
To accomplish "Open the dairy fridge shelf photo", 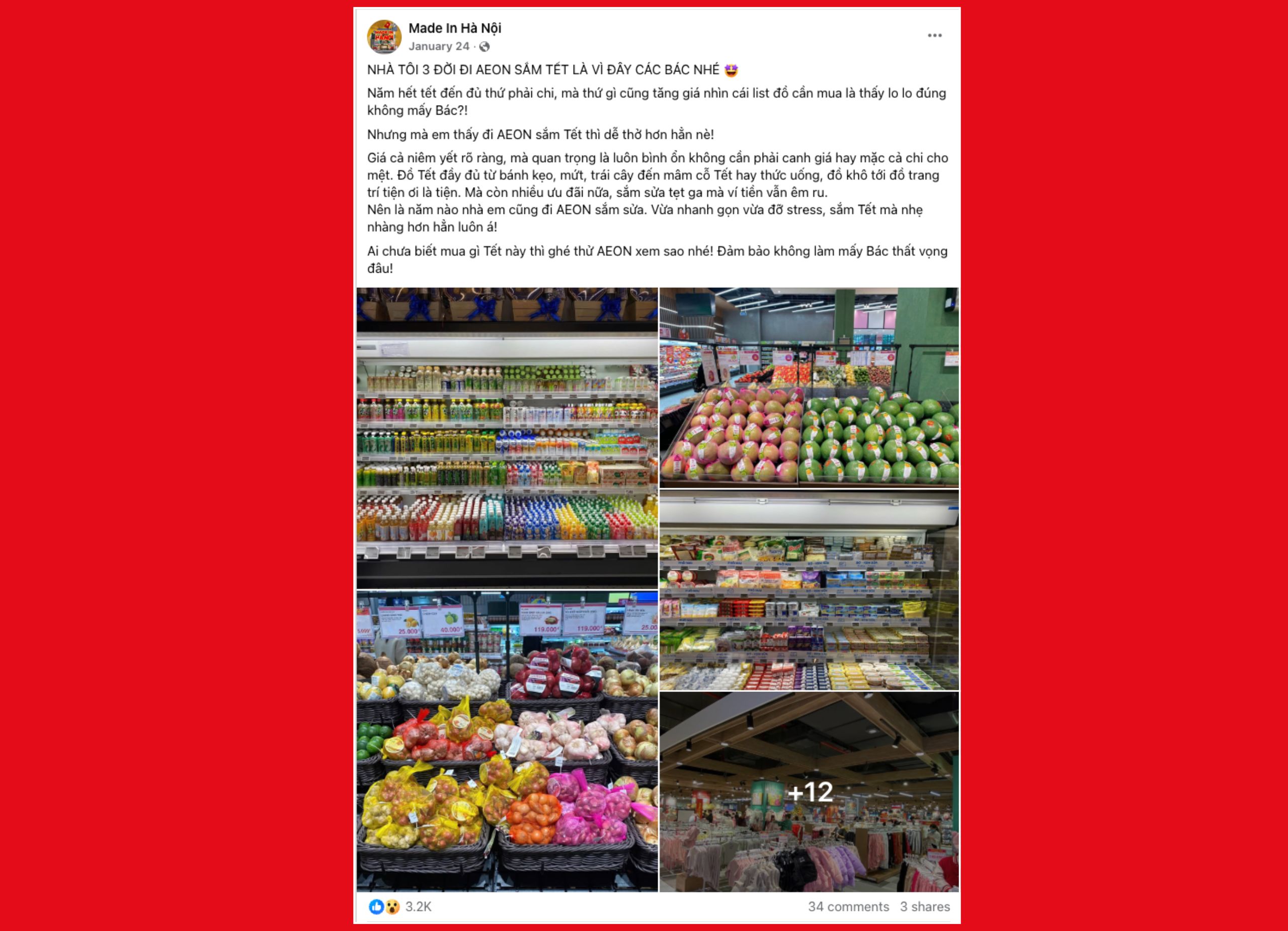I will click(809, 590).
